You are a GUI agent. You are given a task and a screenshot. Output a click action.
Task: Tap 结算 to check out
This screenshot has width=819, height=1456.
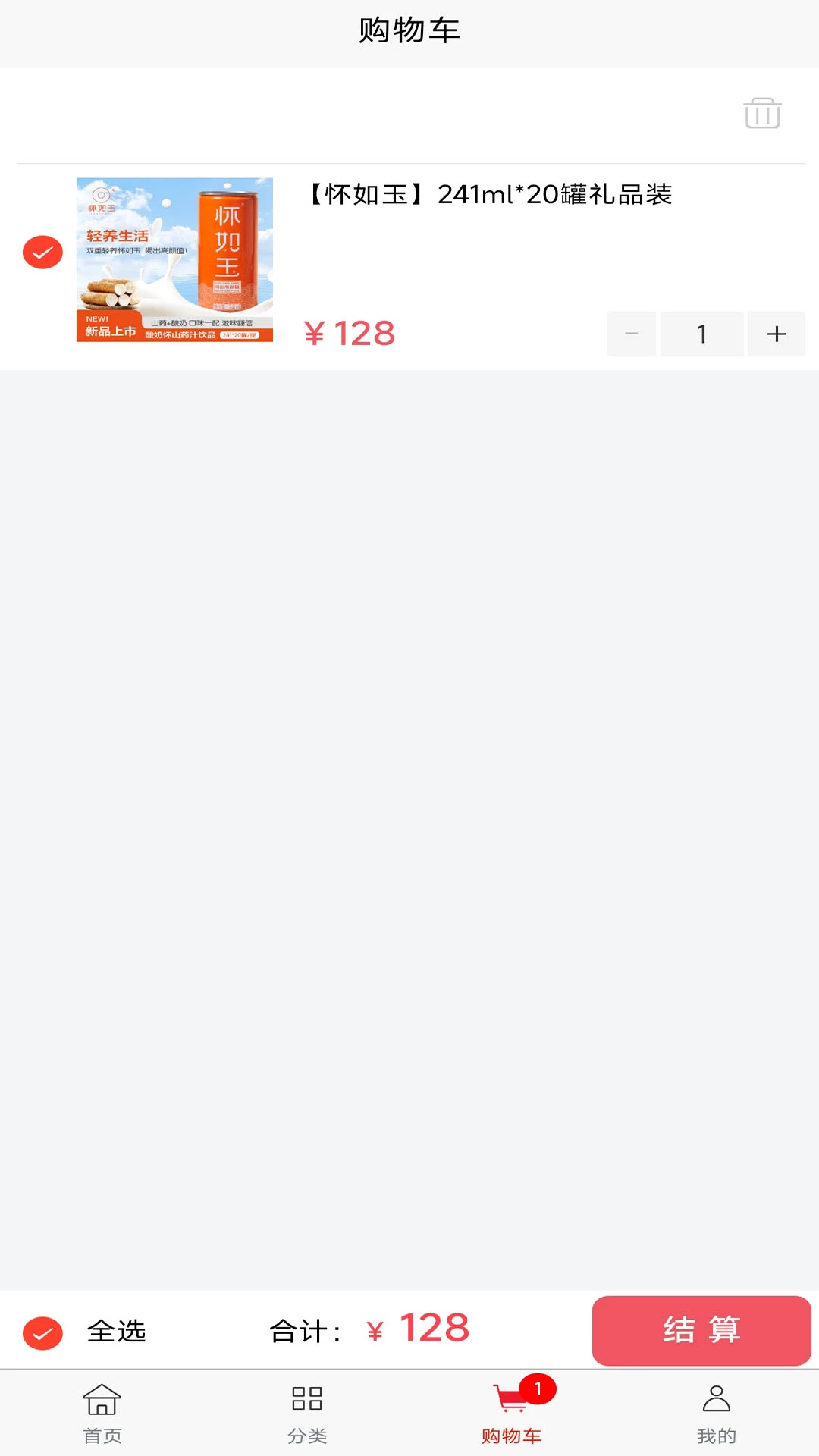pos(701,1330)
